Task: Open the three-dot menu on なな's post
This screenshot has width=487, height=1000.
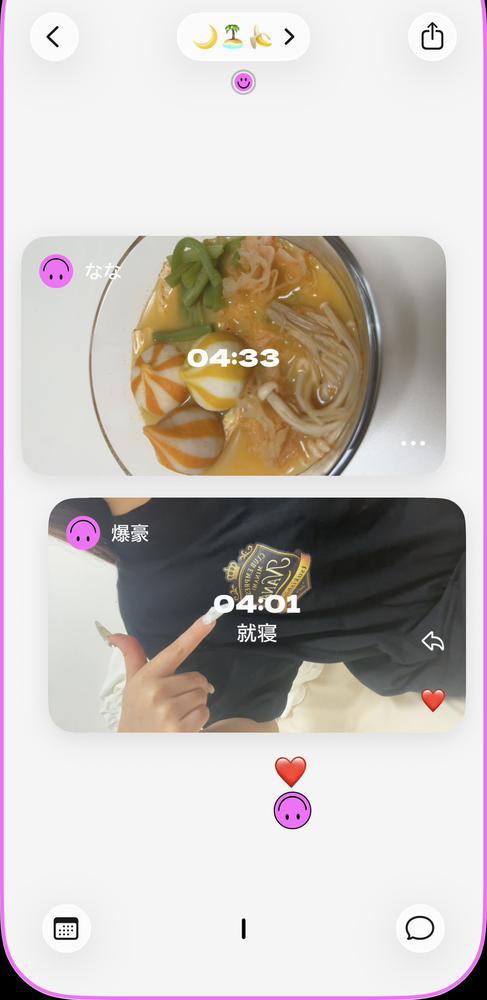Action: click(413, 443)
